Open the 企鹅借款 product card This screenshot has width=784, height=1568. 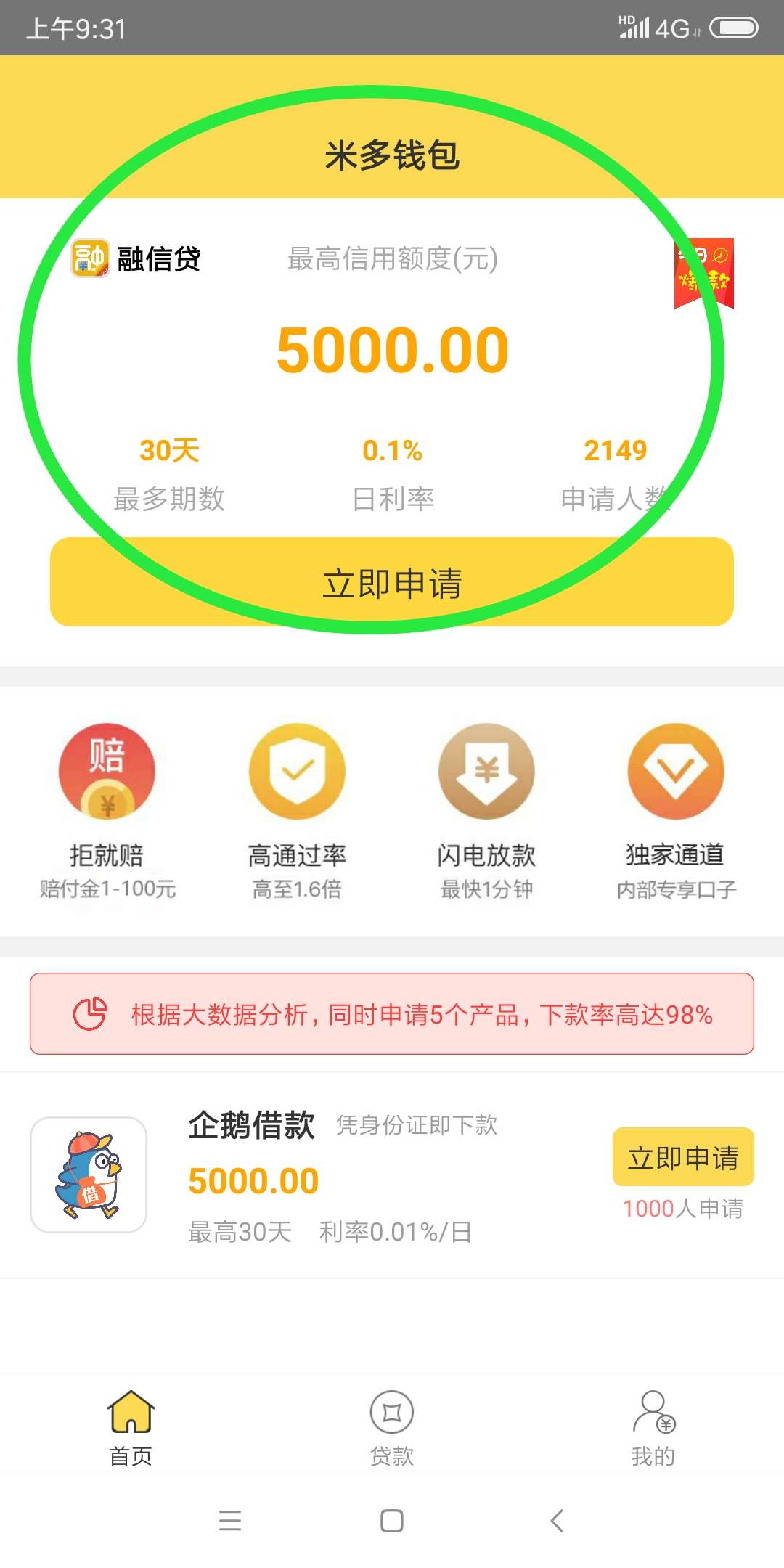click(x=392, y=1175)
